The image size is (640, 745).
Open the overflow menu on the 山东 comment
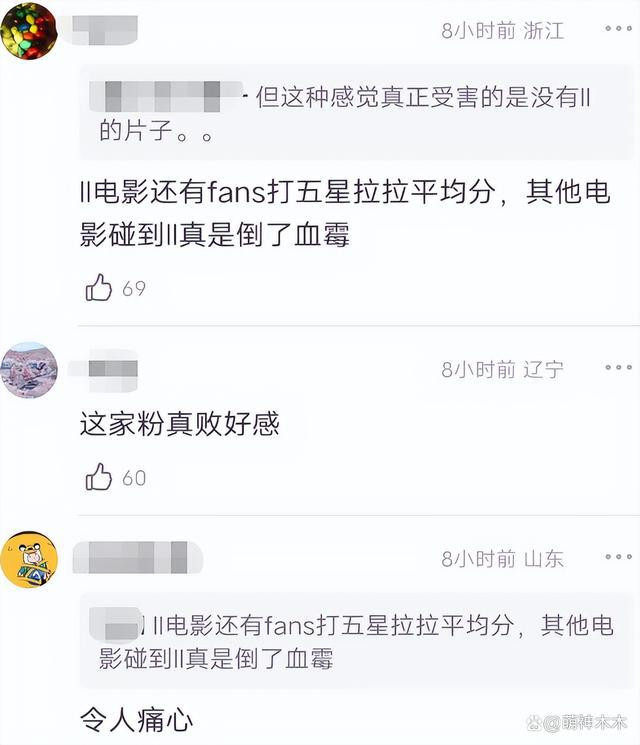click(x=617, y=558)
